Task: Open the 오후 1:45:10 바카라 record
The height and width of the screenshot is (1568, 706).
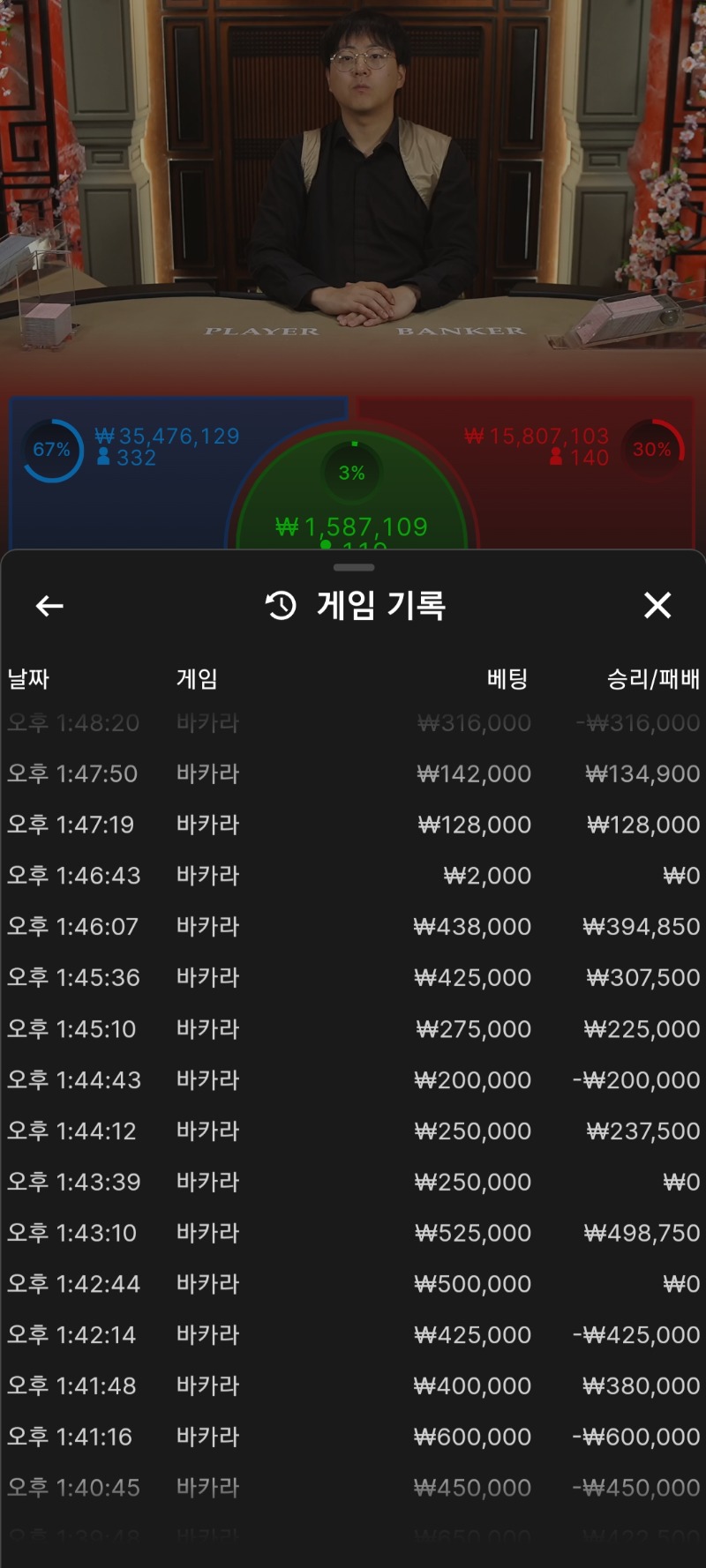Action: [x=353, y=1029]
